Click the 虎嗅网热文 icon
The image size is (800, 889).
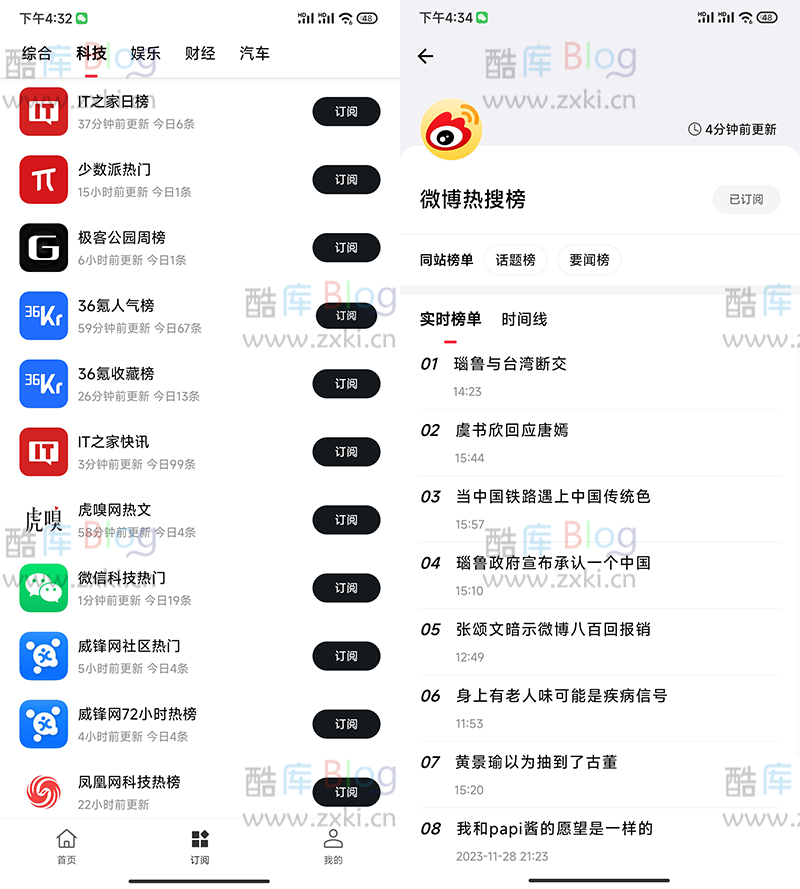pos(42,519)
